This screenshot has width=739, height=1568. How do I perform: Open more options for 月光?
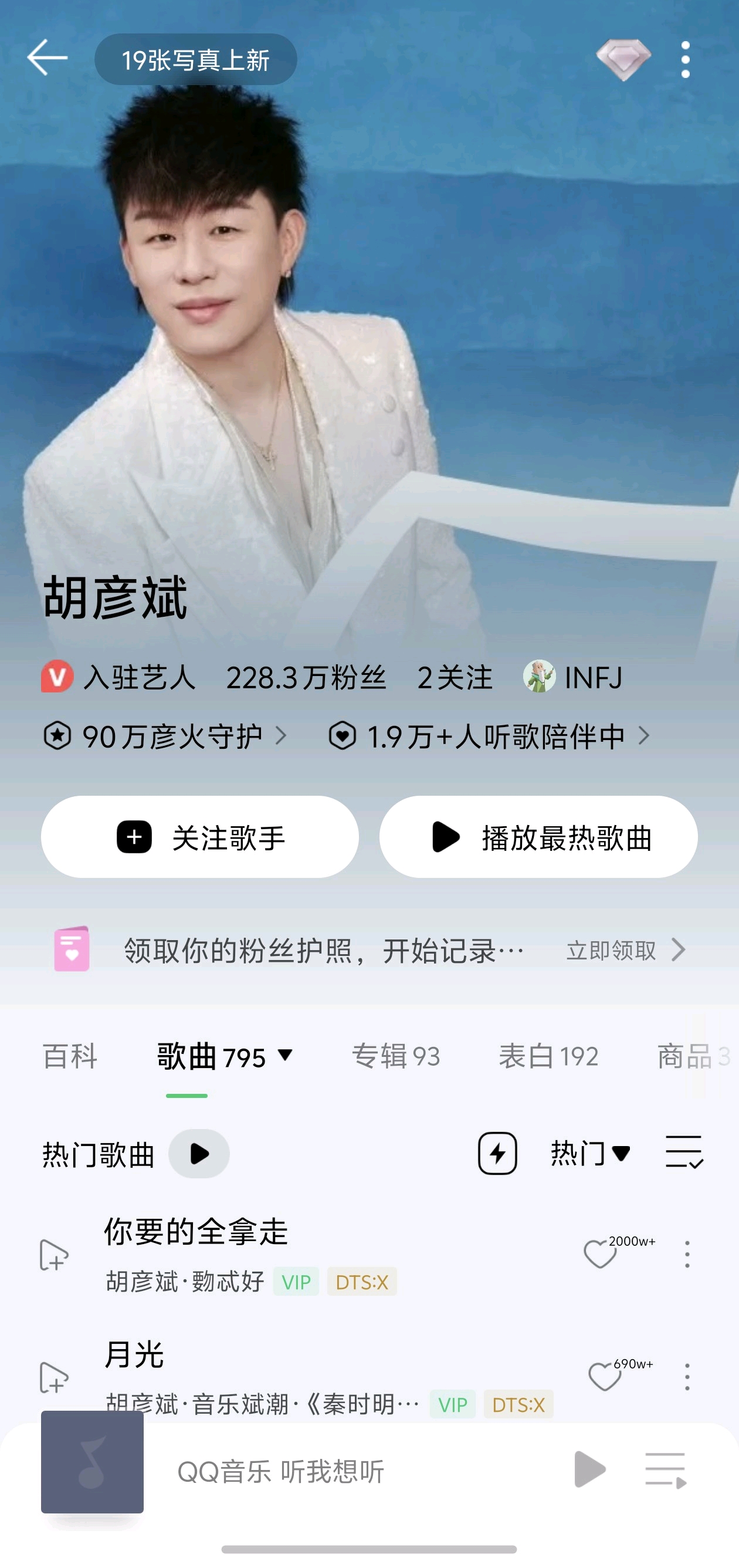pyautogui.click(x=687, y=1377)
